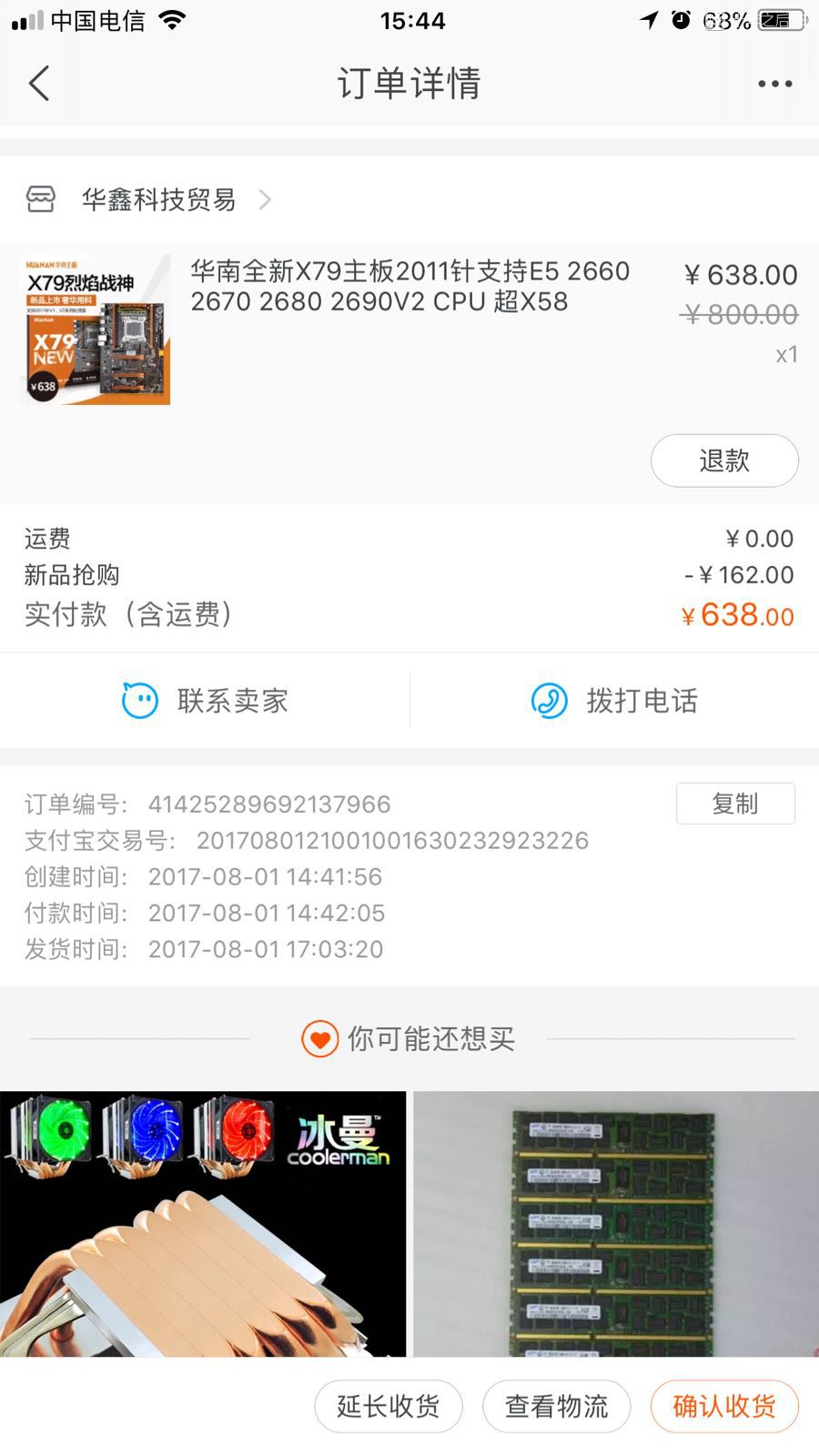This screenshot has width=819, height=1456.
Task: Contact the seller via 联系卖家
Action: click(x=206, y=701)
